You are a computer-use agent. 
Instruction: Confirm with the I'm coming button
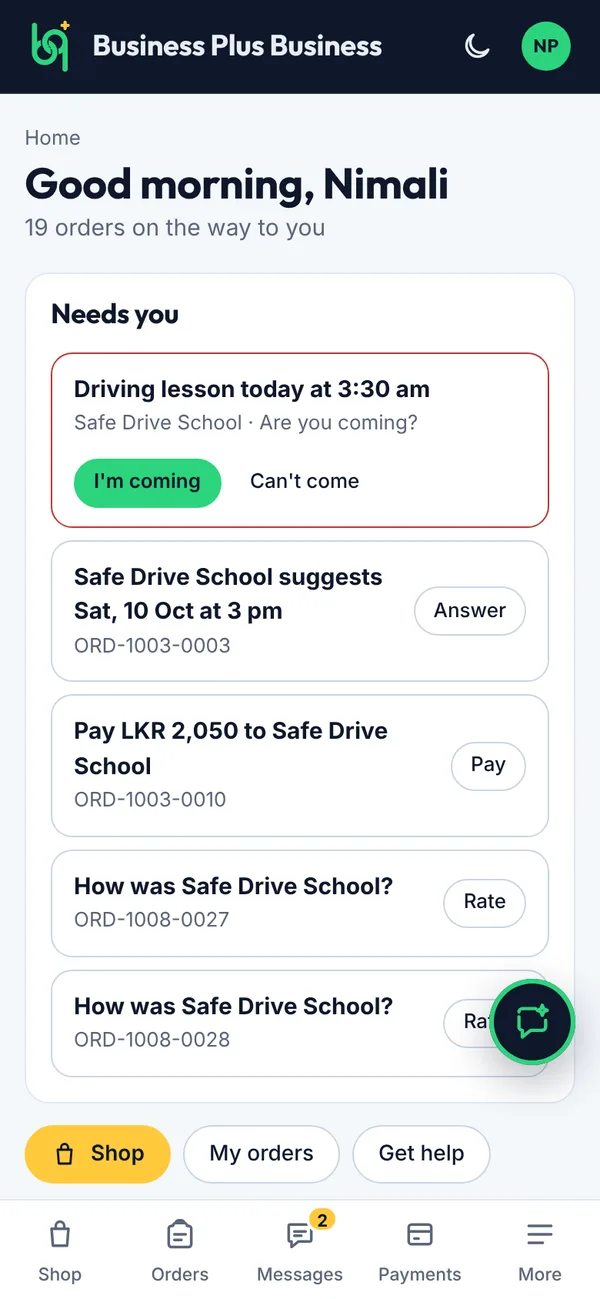pyautogui.click(x=147, y=482)
